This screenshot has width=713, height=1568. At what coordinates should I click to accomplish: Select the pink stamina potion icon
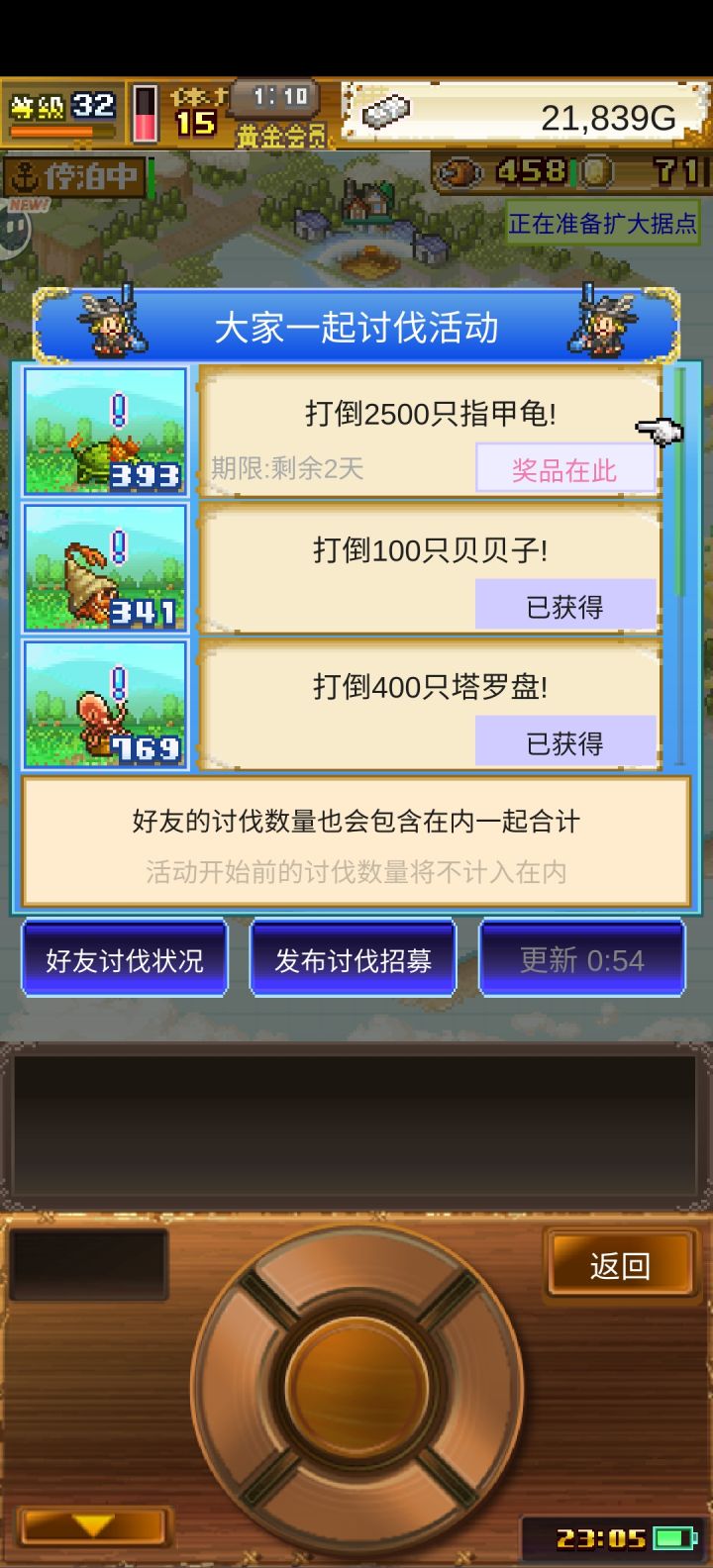click(145, 113)
